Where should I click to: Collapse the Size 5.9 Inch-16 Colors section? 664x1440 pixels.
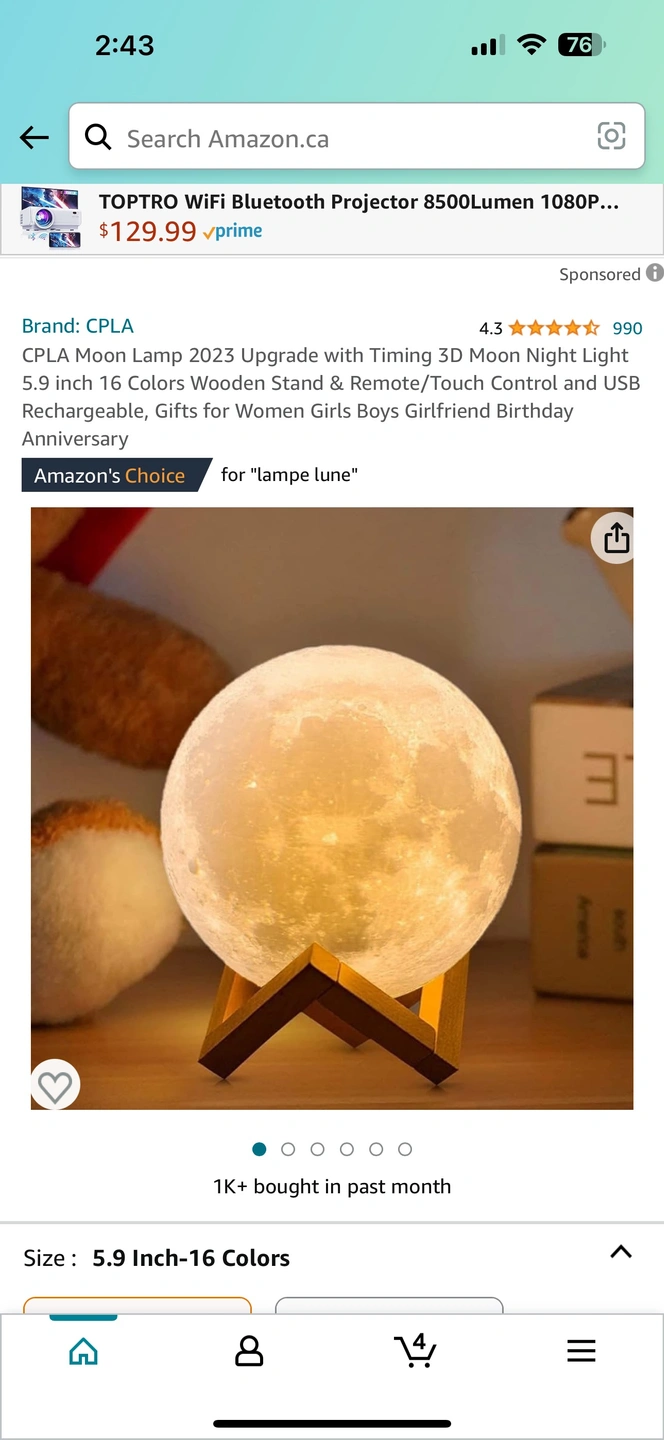coord(620,1253)
